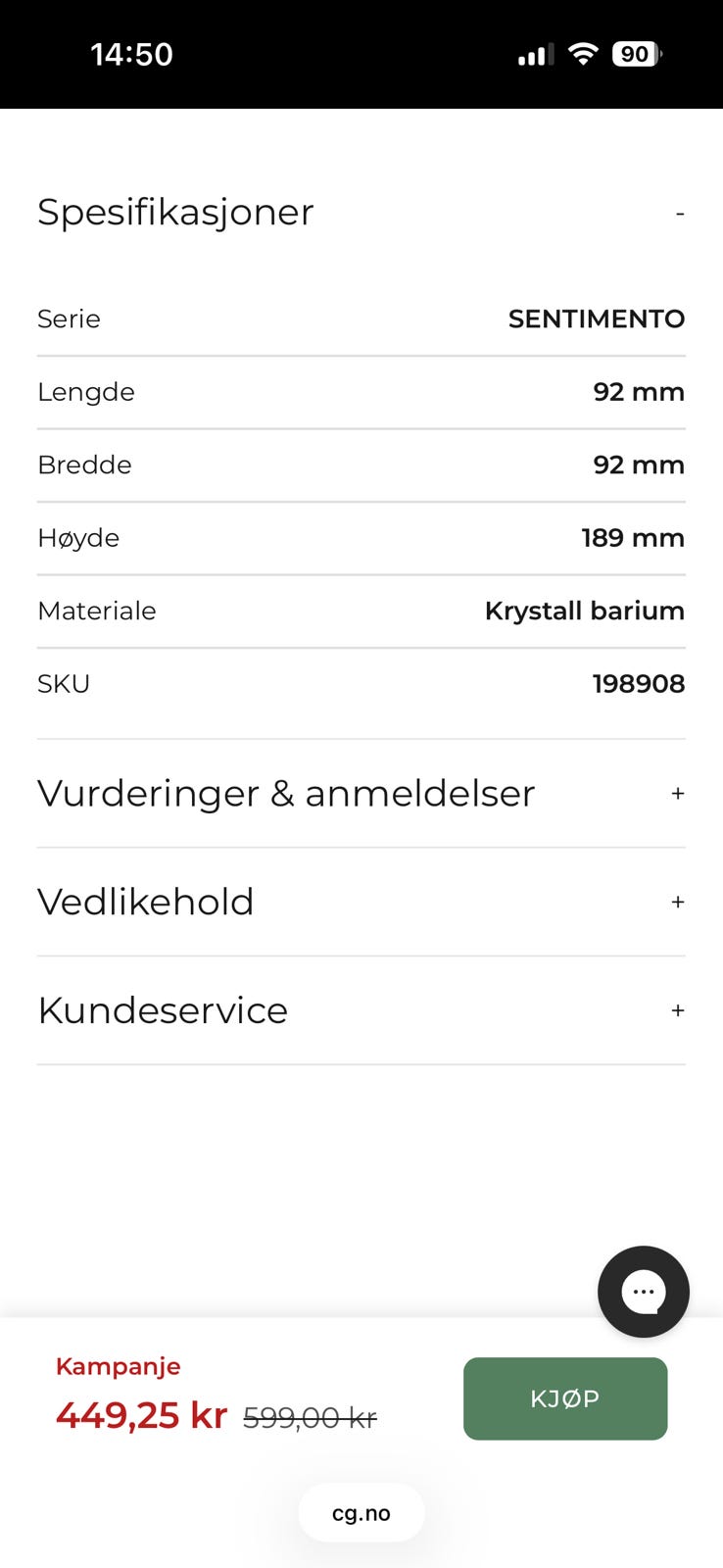Click the strikethrough original price 599,00 kr

(x=311, y=1416)
